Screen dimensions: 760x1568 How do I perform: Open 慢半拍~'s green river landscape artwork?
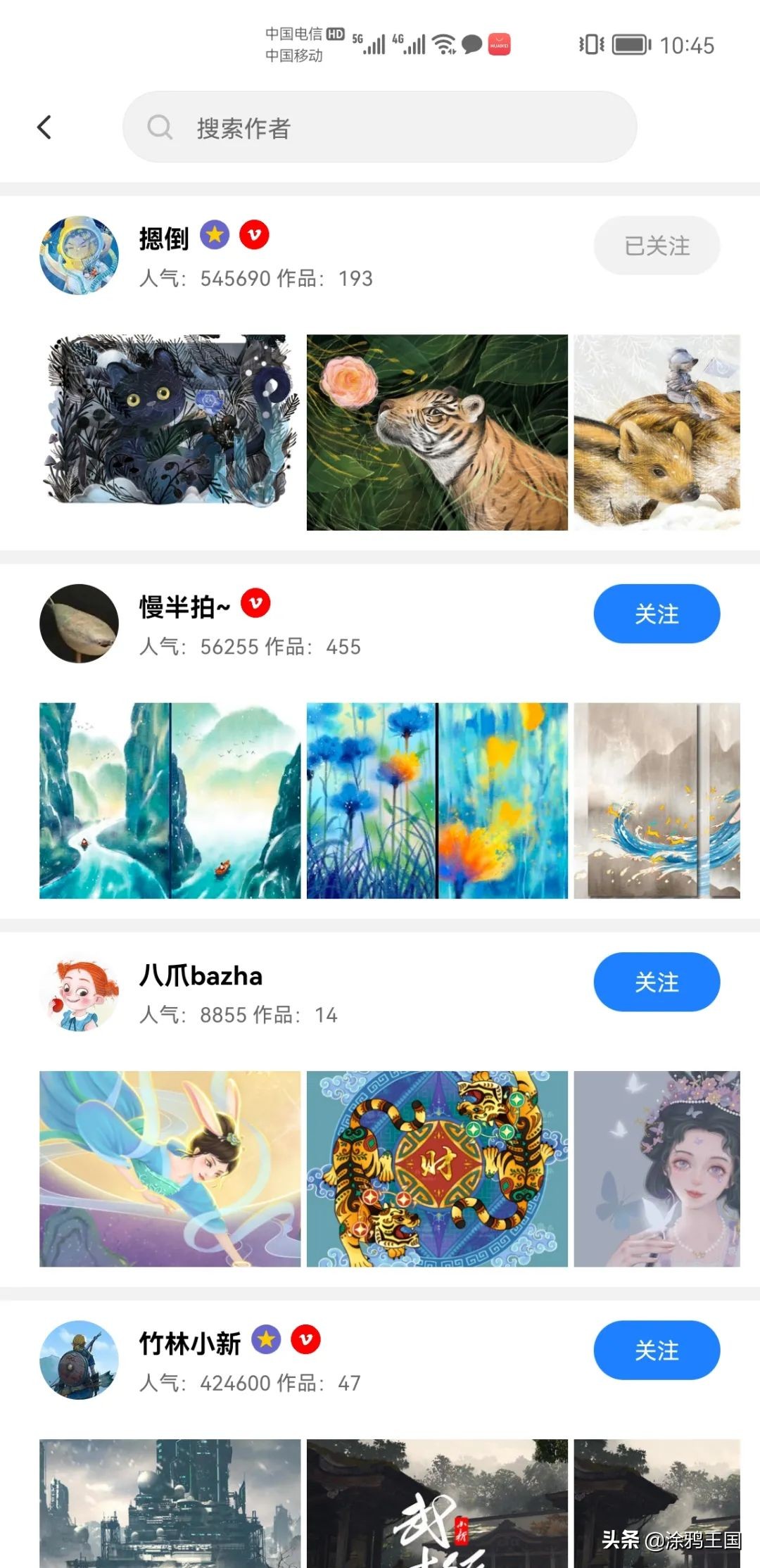[170, 800]
